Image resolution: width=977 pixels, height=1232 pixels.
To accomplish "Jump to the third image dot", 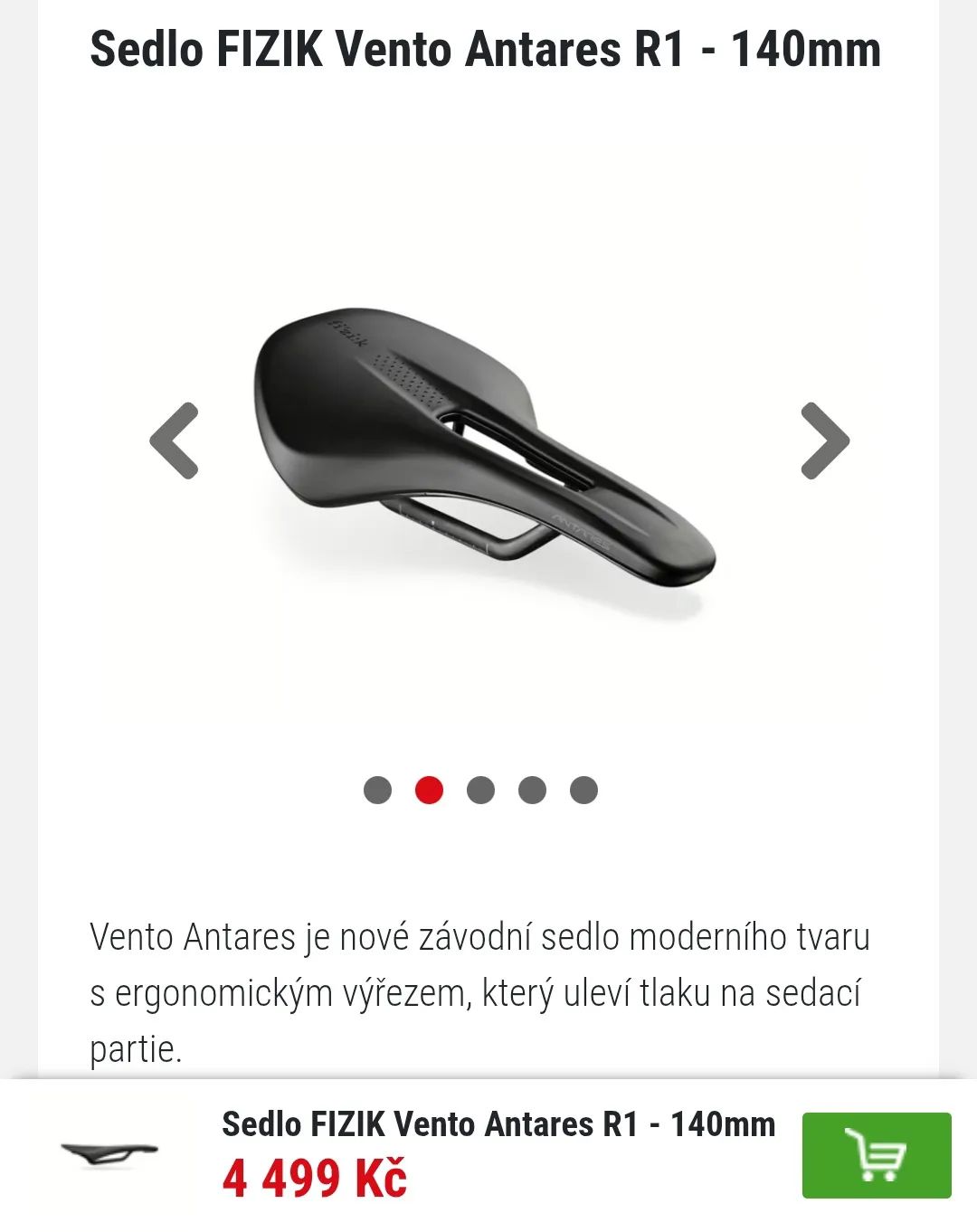I will pyautogui.click(x=480, y=790).
